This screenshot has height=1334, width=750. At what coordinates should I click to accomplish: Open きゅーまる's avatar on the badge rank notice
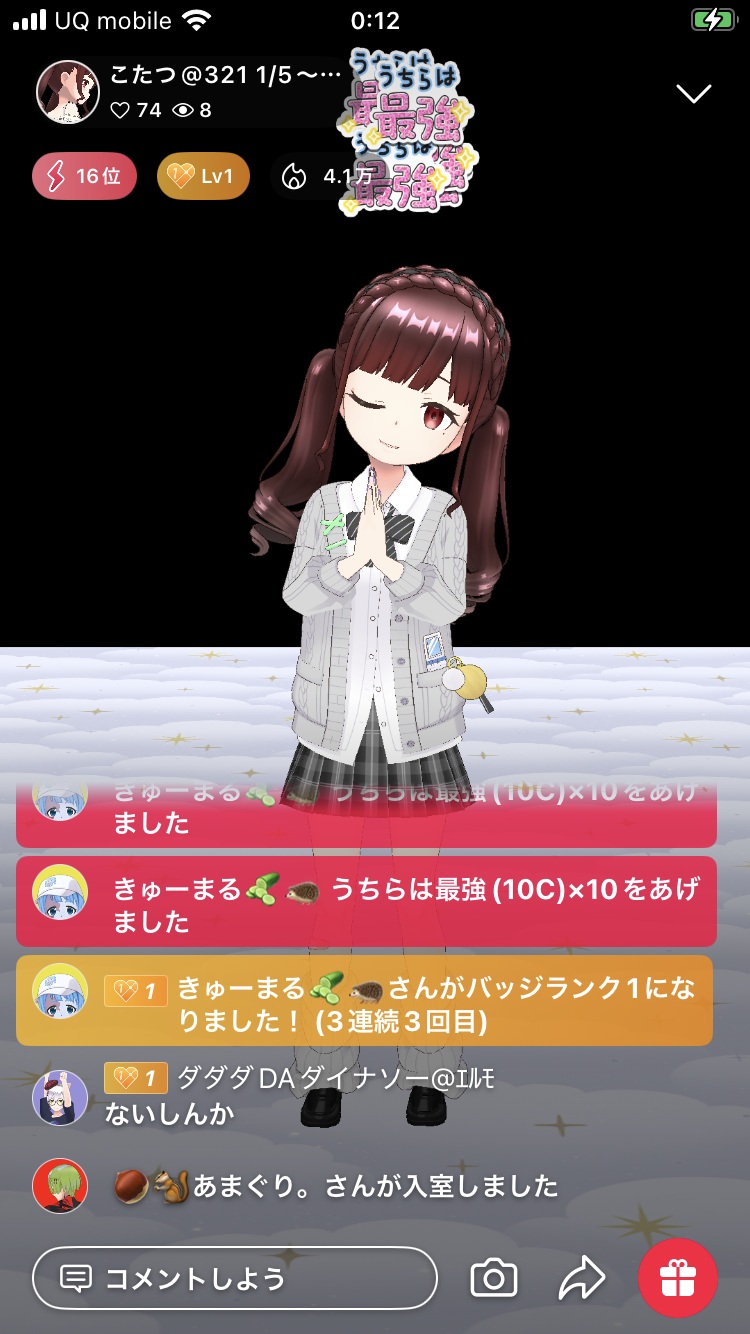60,992
